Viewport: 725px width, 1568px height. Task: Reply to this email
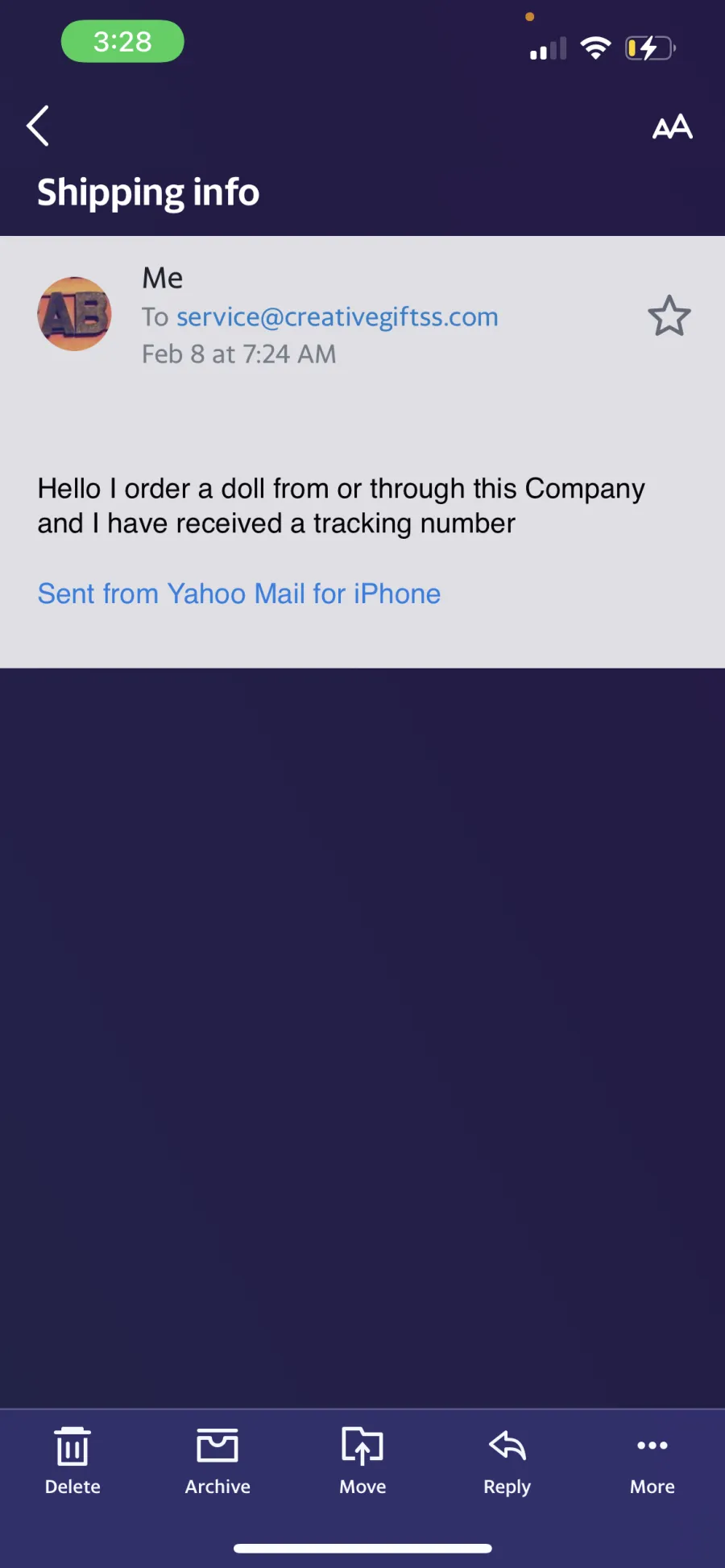(507, 1461)
